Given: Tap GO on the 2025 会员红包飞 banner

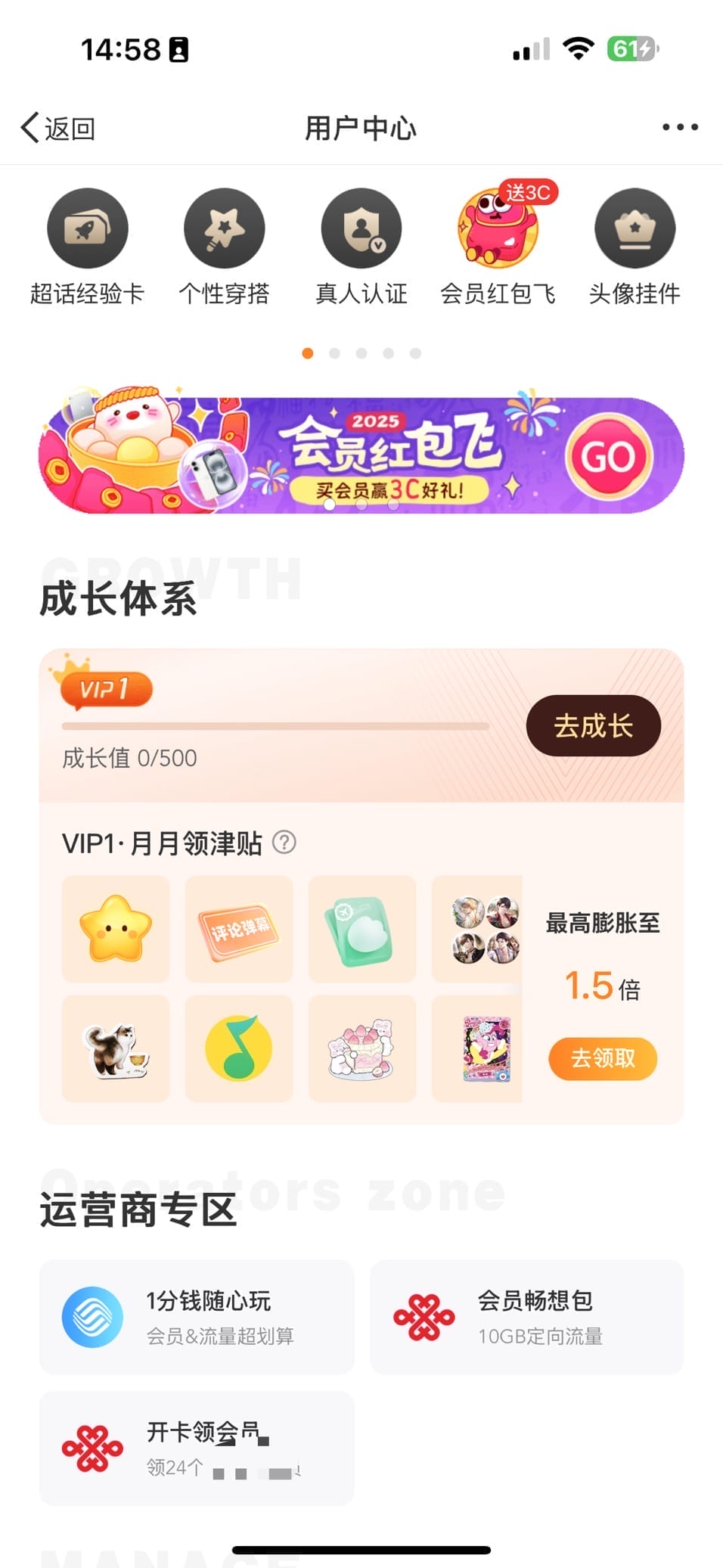Looking at the screenshot, I should (608, 456).
